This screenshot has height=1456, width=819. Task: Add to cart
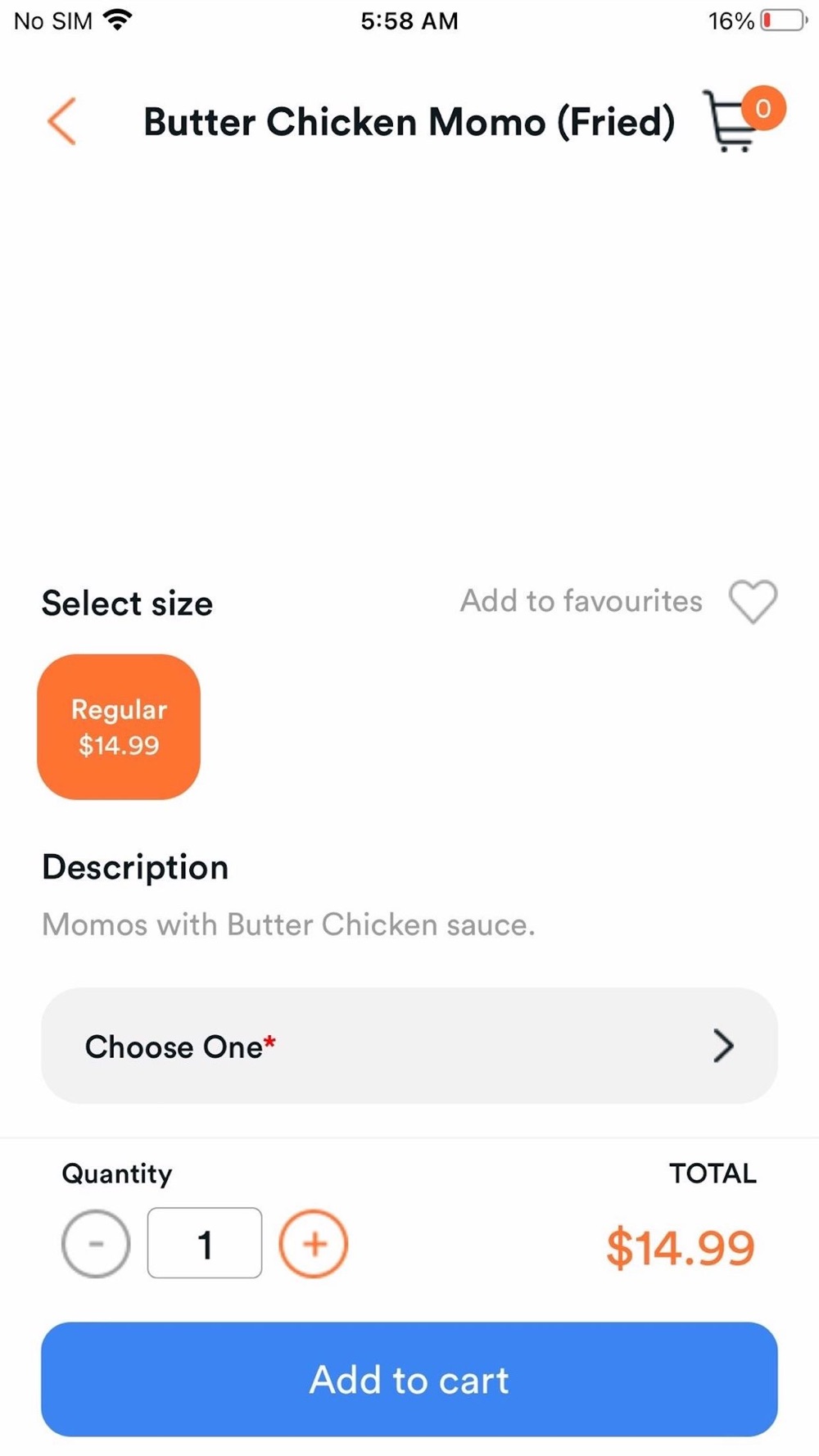coord(409,1379)
